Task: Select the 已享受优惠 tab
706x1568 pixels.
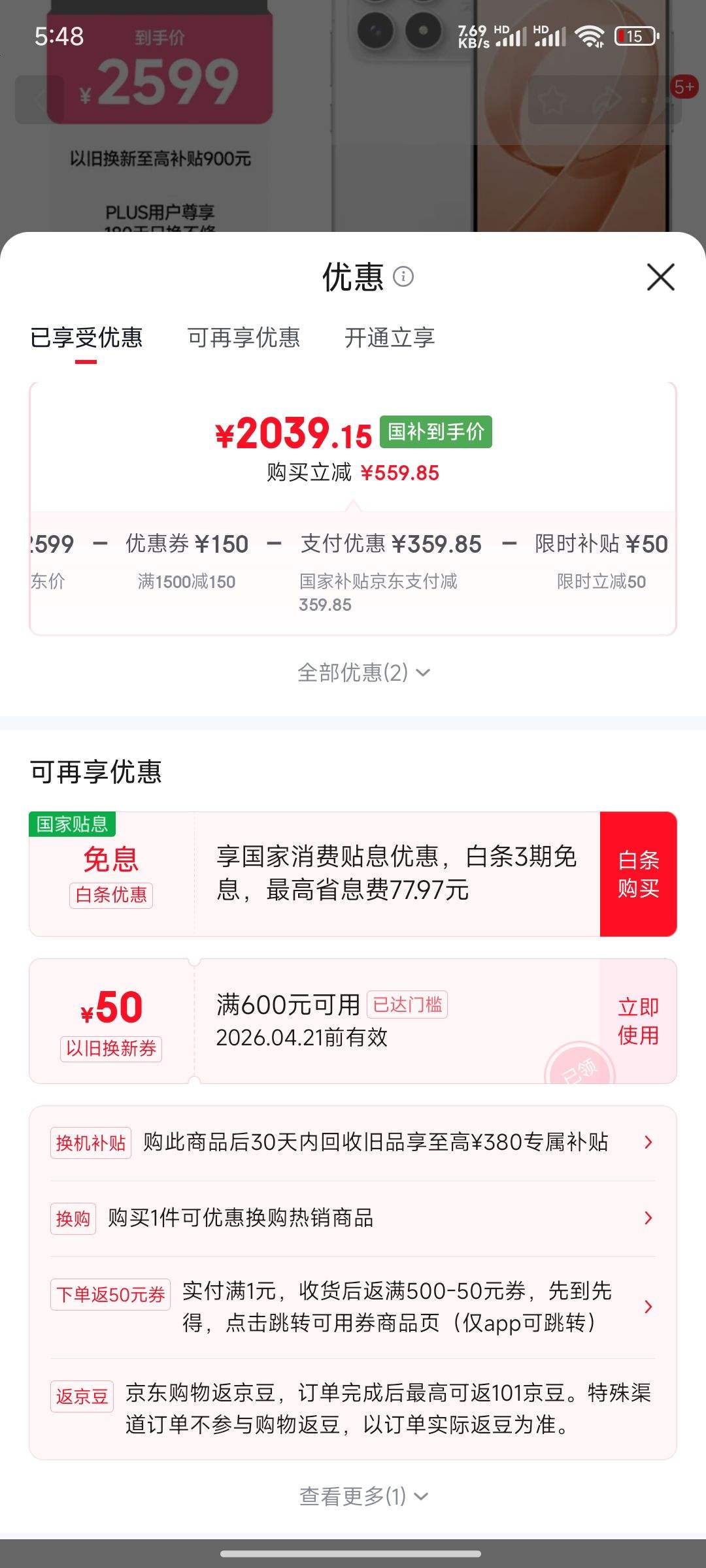Action: pyautogui.click(x=88, y=338)
